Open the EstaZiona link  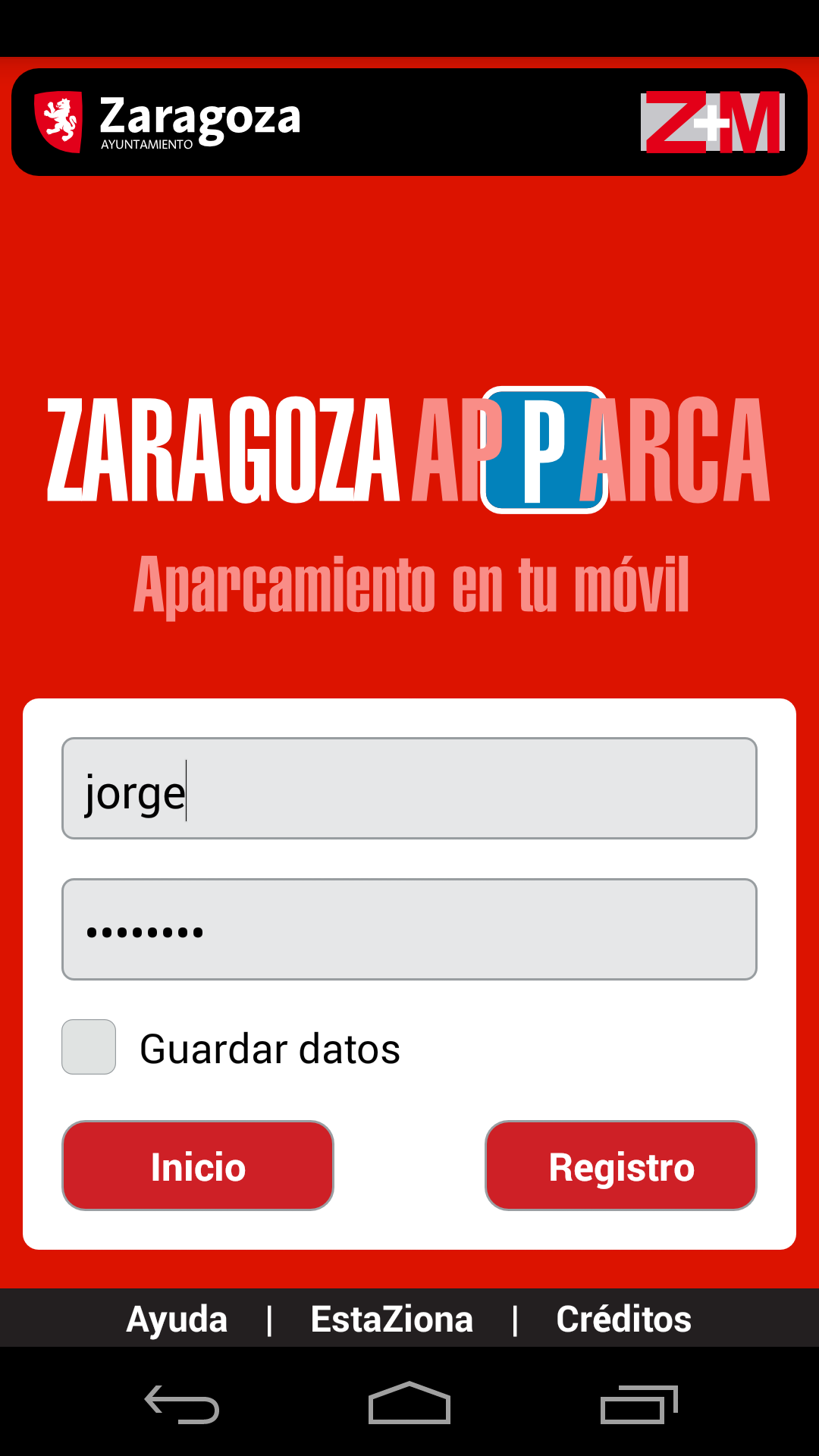click(392, 1319)
